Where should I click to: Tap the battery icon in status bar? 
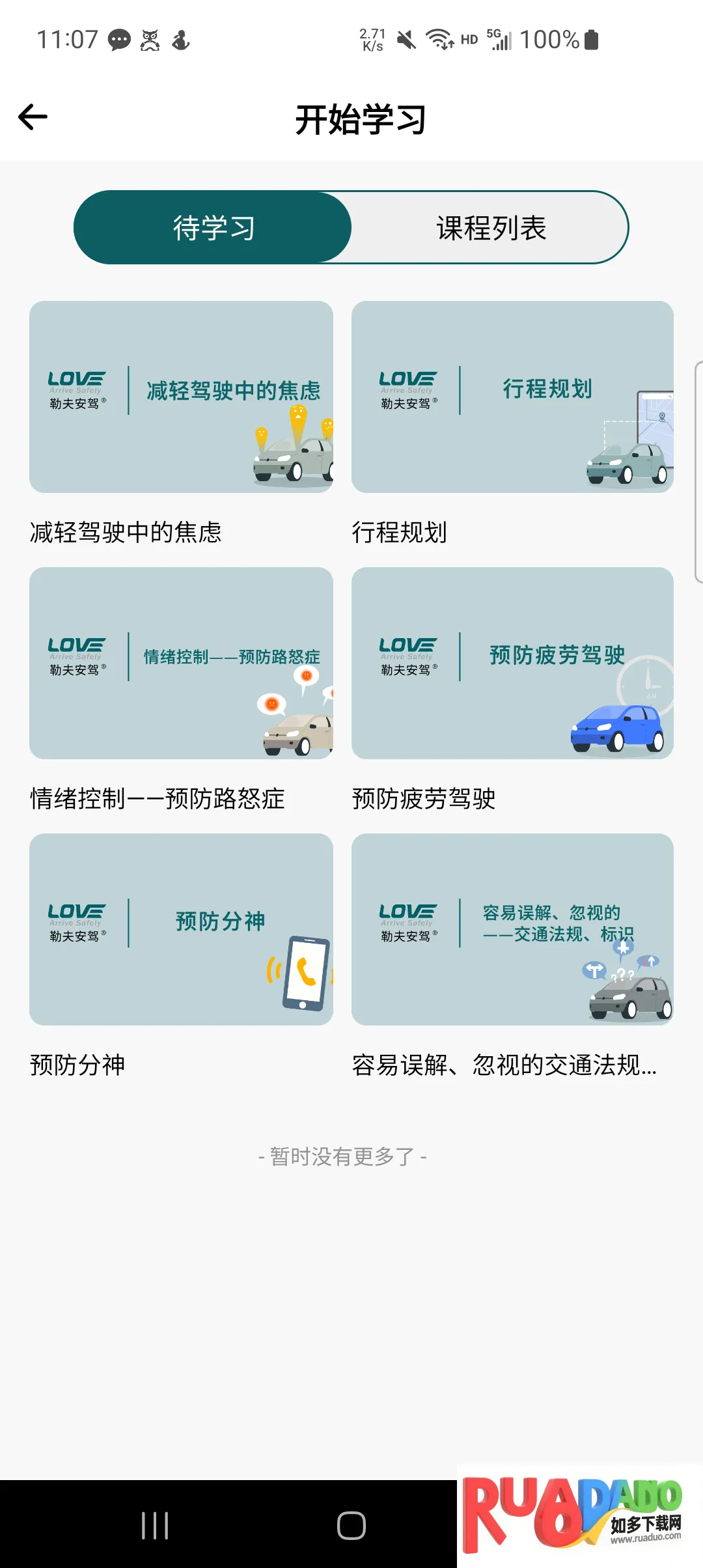pos(591,39)
